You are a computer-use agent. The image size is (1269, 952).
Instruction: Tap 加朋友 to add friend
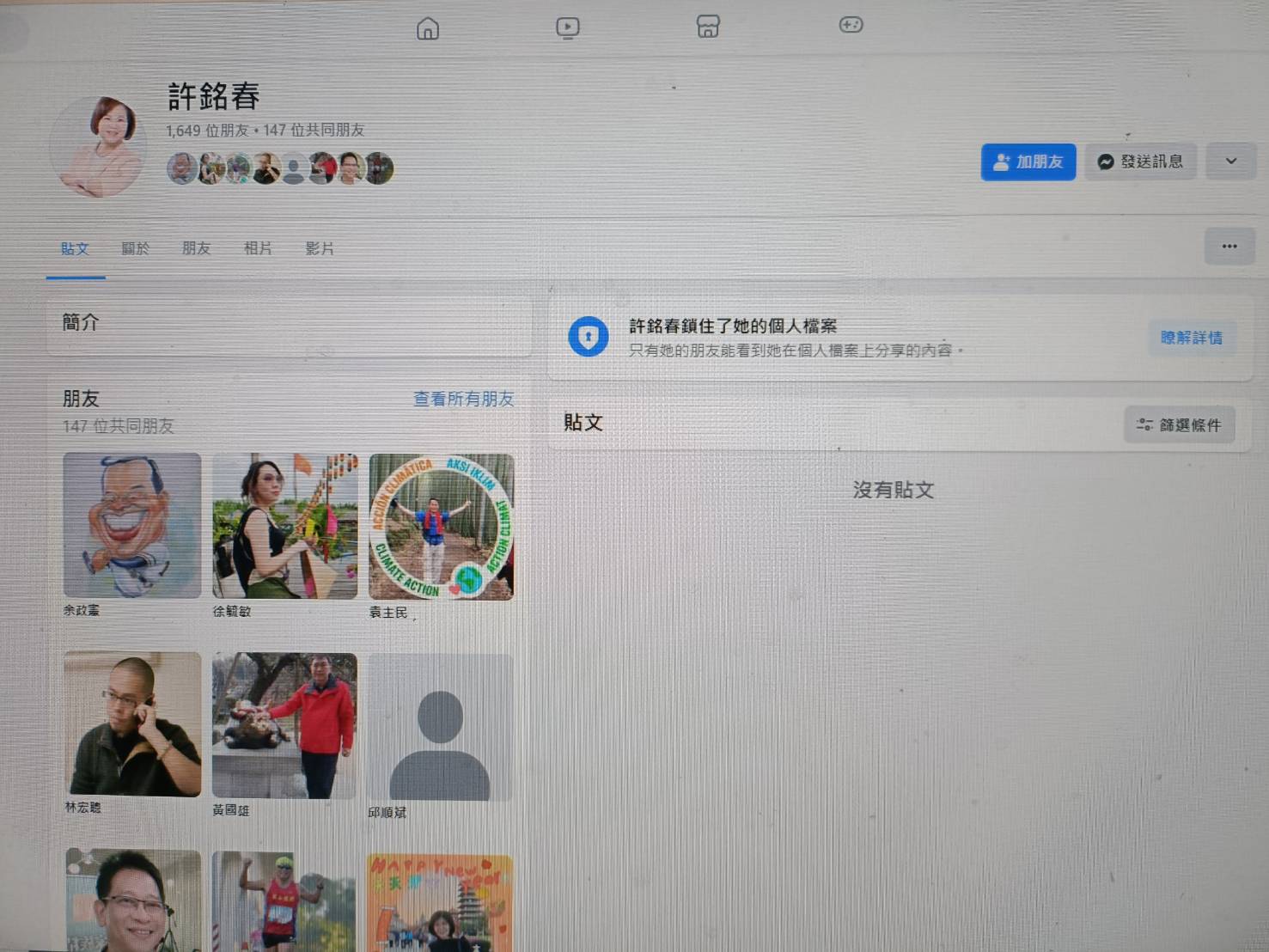pos(1028,162)
